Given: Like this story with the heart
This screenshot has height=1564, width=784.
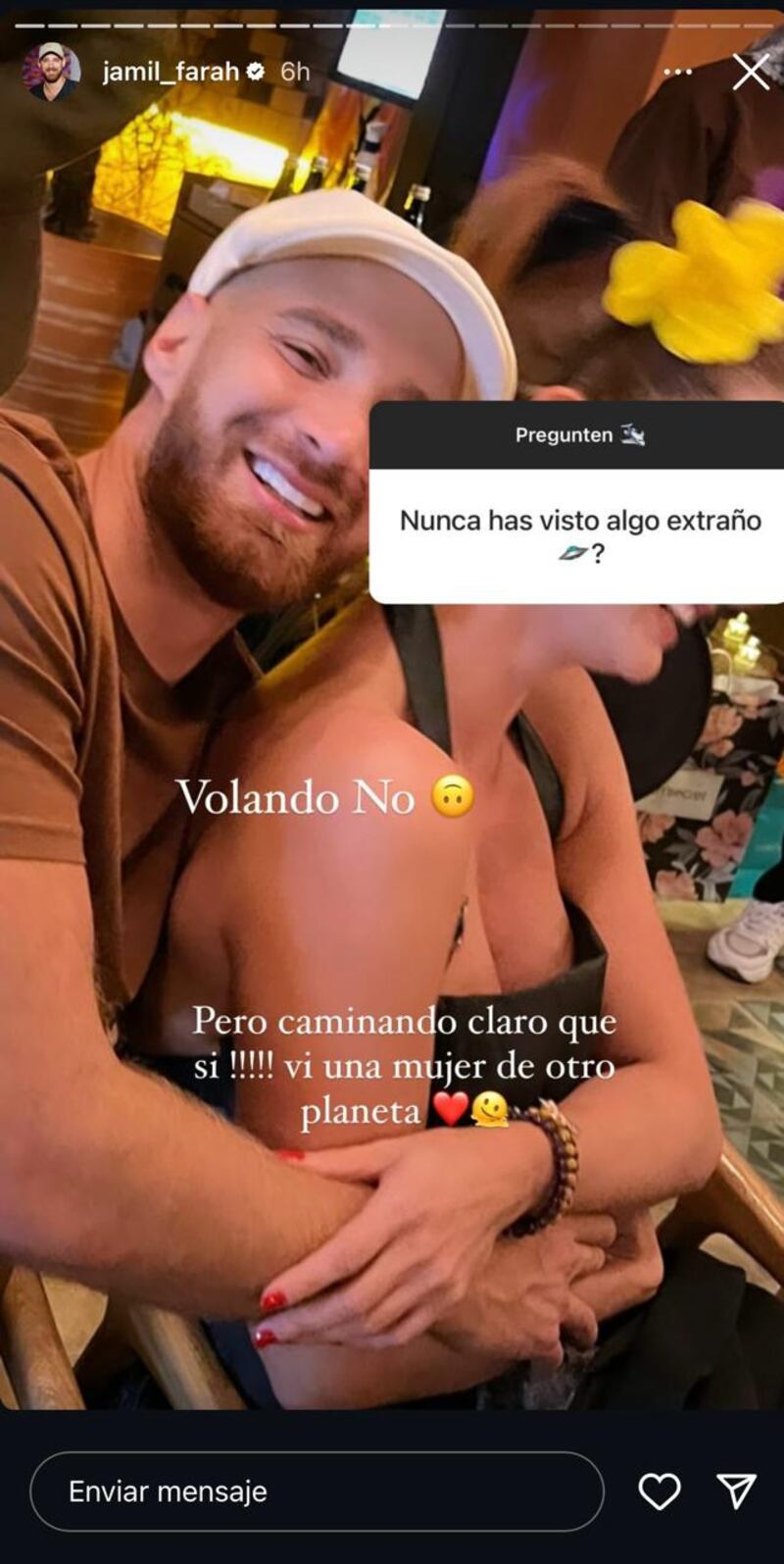Looking at the screenshot, I should tap(660, 1491).
